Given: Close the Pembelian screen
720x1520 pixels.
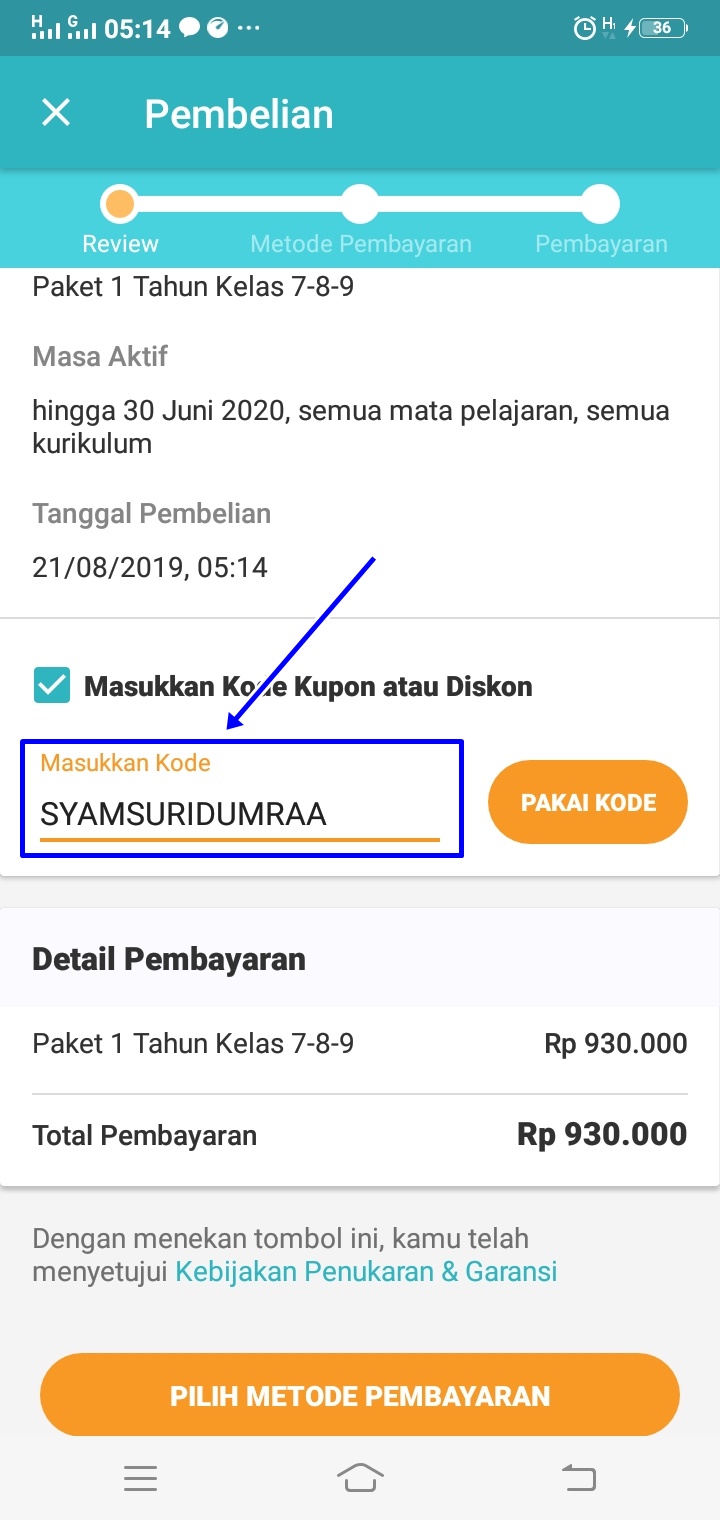Looking at the screenshot, I should pos(56,113).
